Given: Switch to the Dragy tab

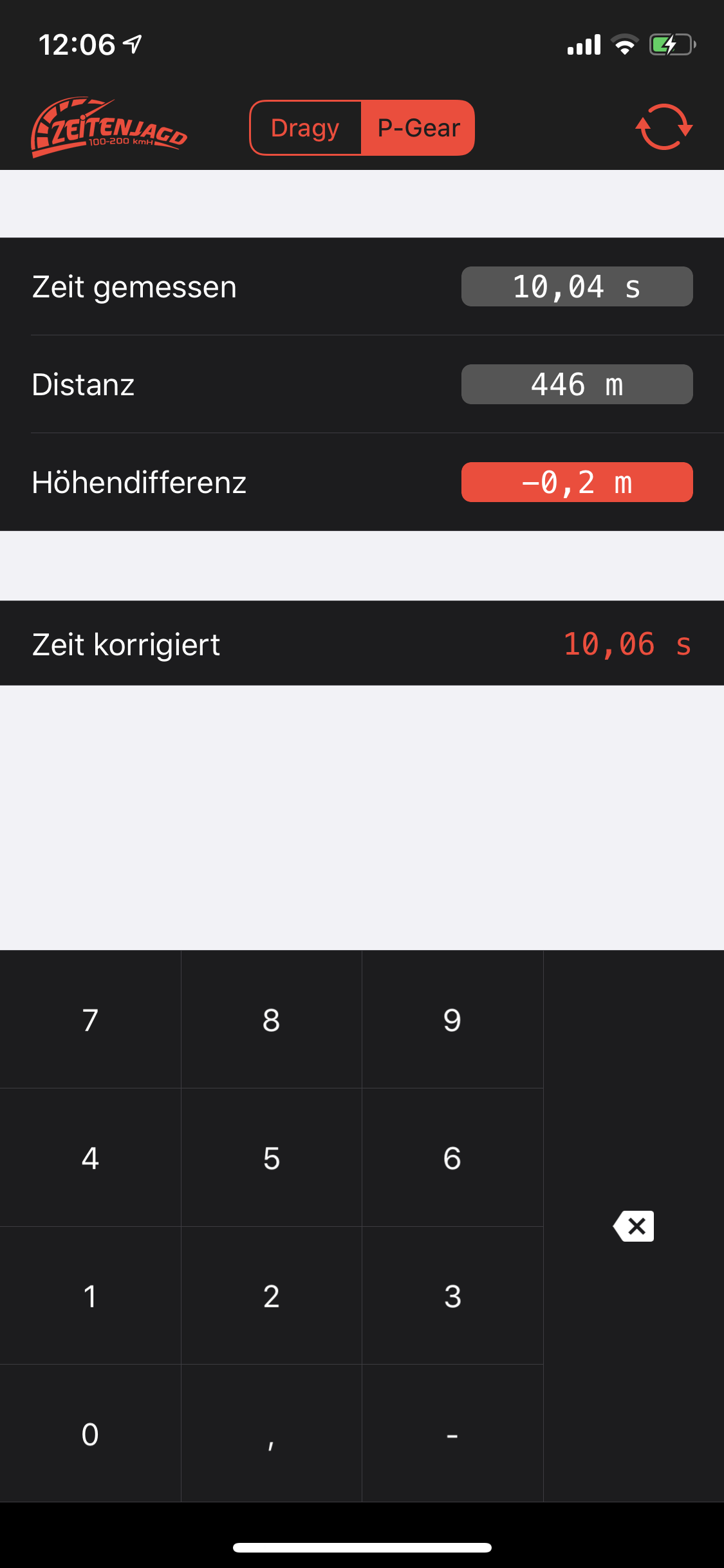Looking at the screenshot, I should 306,128.
